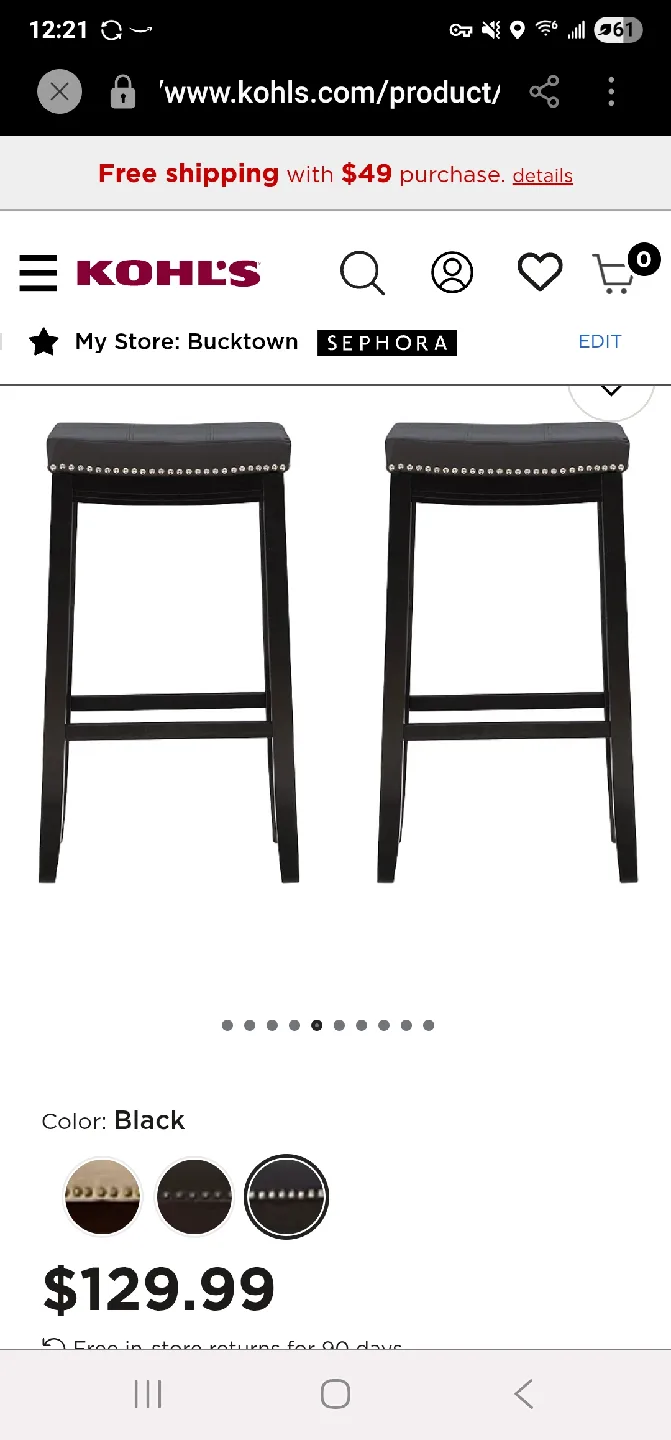Open the account profile icon

coord(452,272)
